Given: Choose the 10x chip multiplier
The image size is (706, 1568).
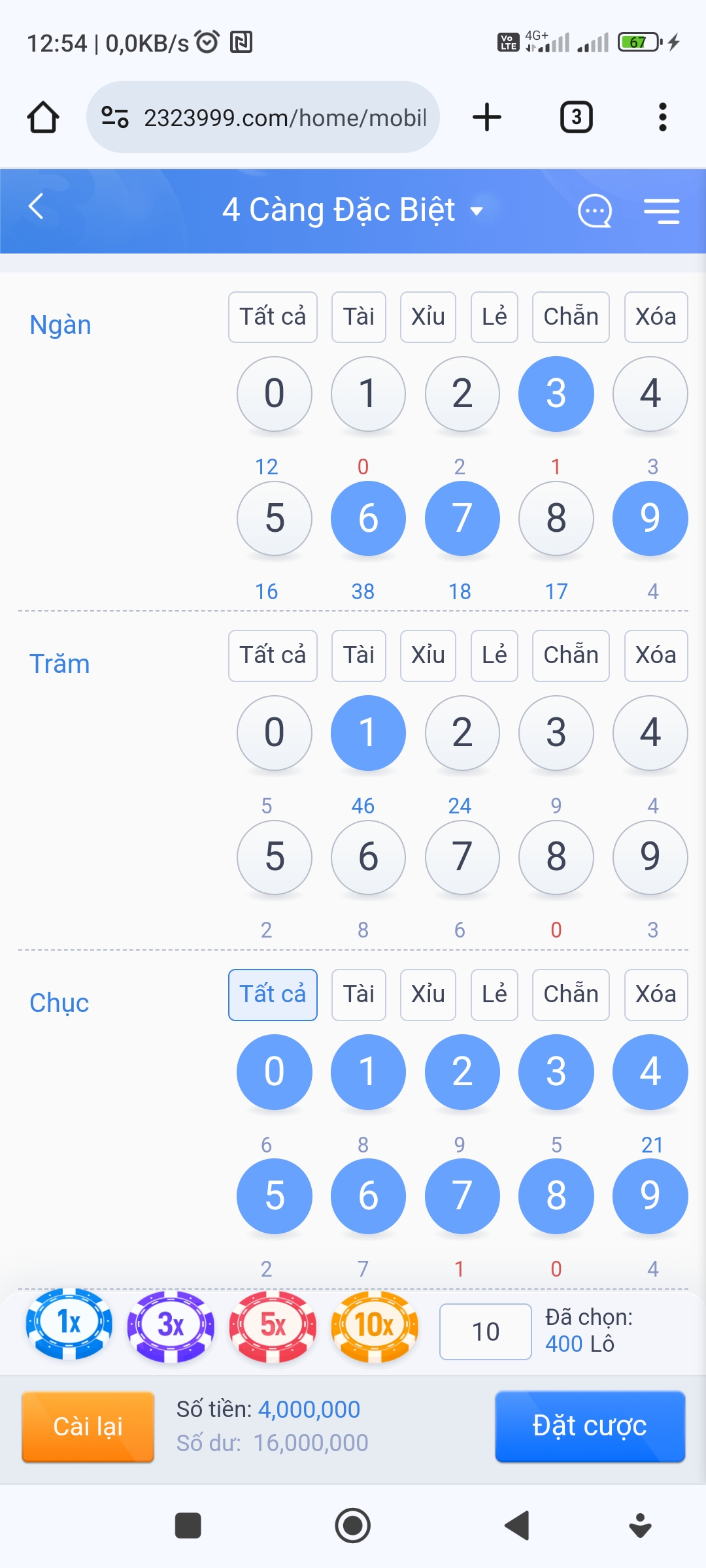Looking at the screenshot, I should (375, 1326).
